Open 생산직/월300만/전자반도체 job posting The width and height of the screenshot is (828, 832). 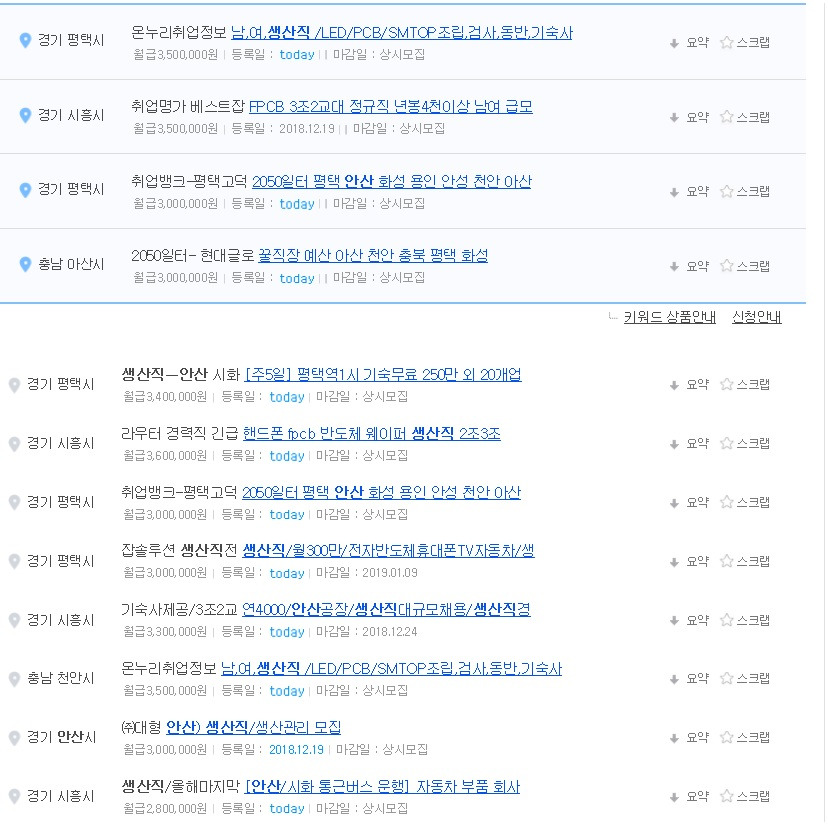[388, 551]
